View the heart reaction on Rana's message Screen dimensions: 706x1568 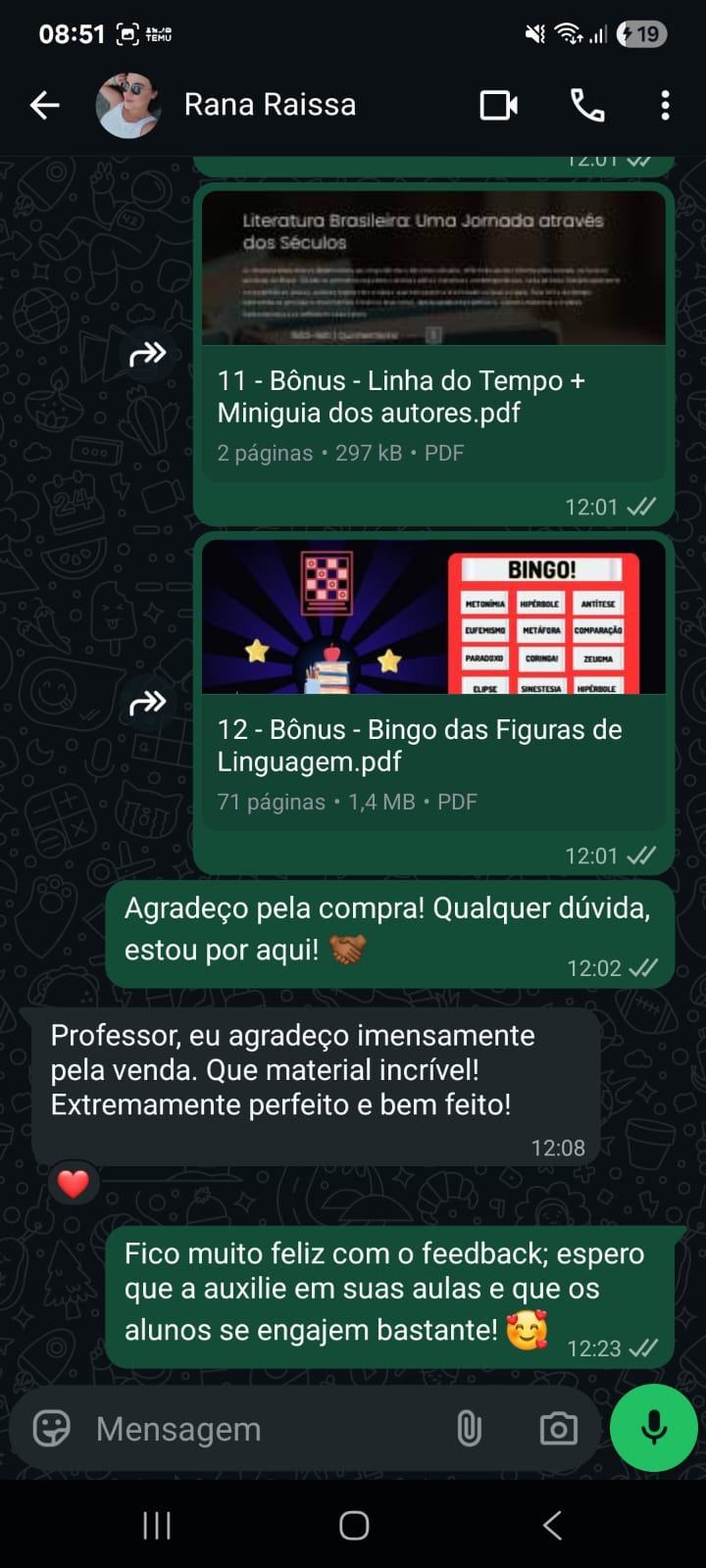74,1184
